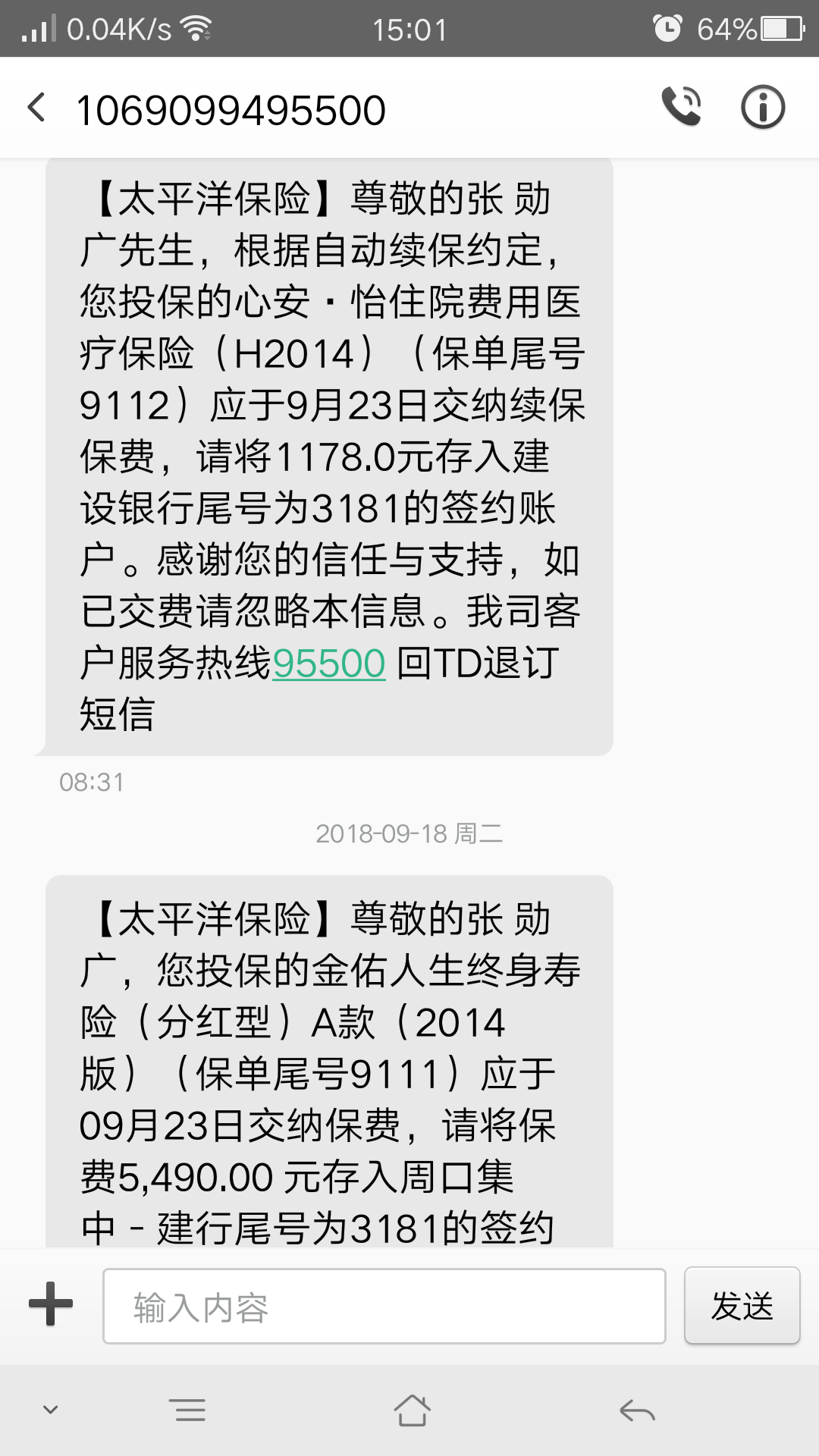Viewport: 819px width, 1456px height.
Task: Go to the home screen
Action: 412,1410
